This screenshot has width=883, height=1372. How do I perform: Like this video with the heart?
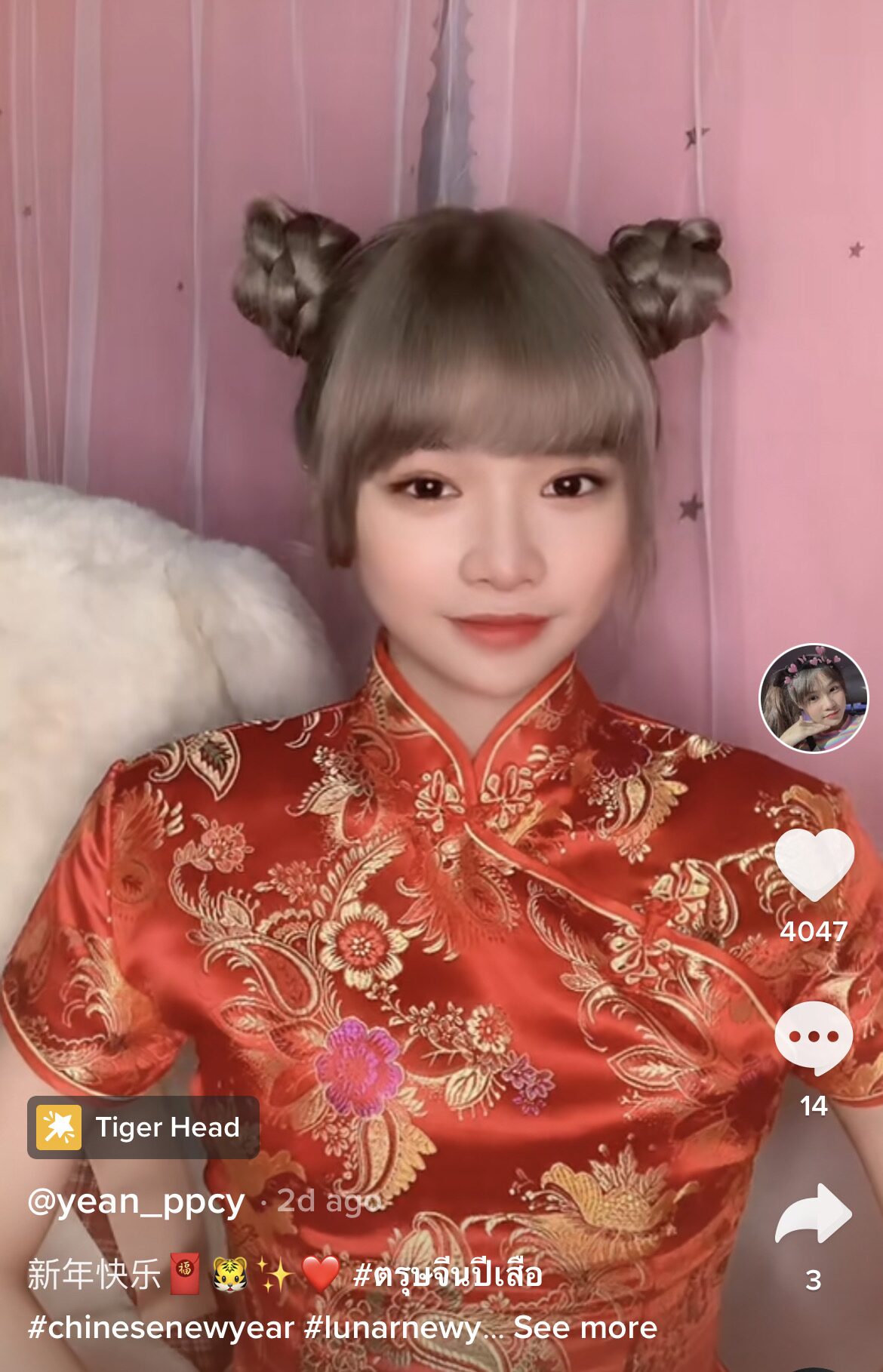tap(814, 864)
